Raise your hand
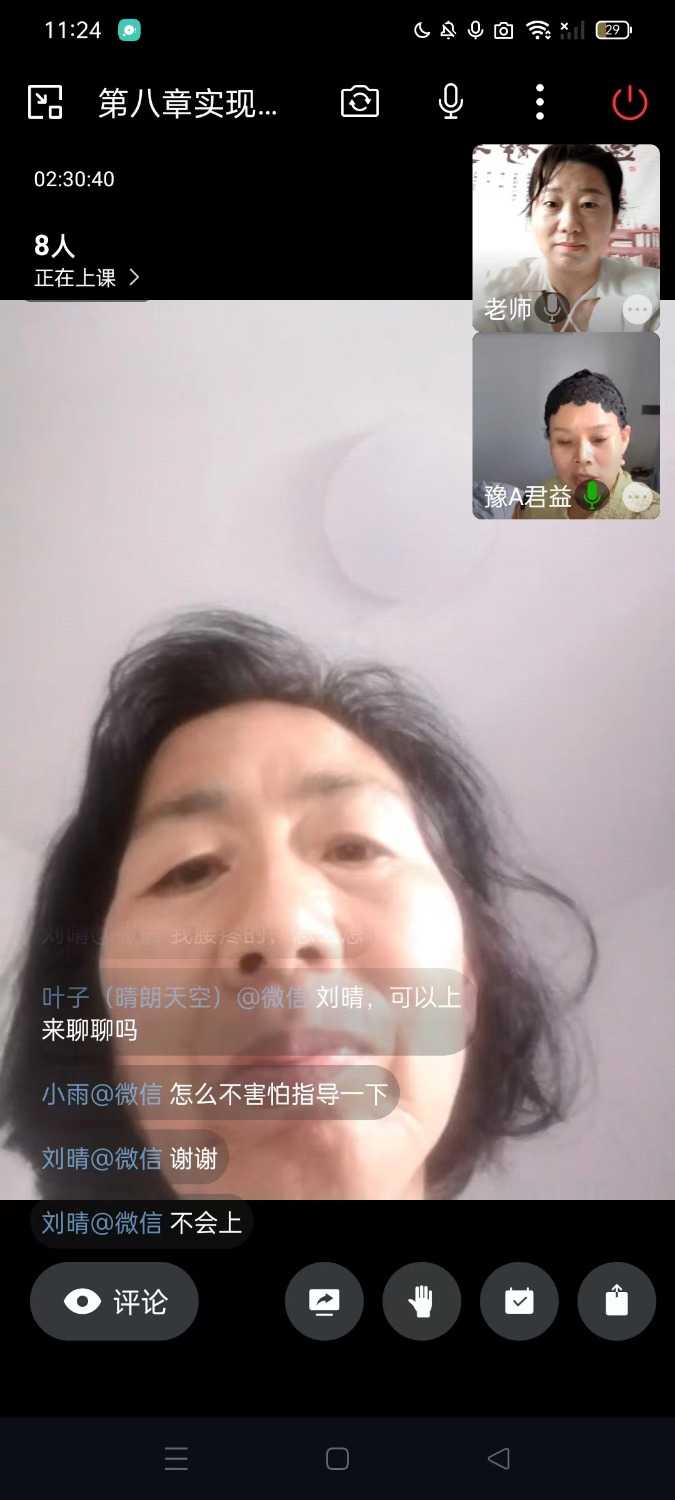675x1500 pixels. [421, 1301]
